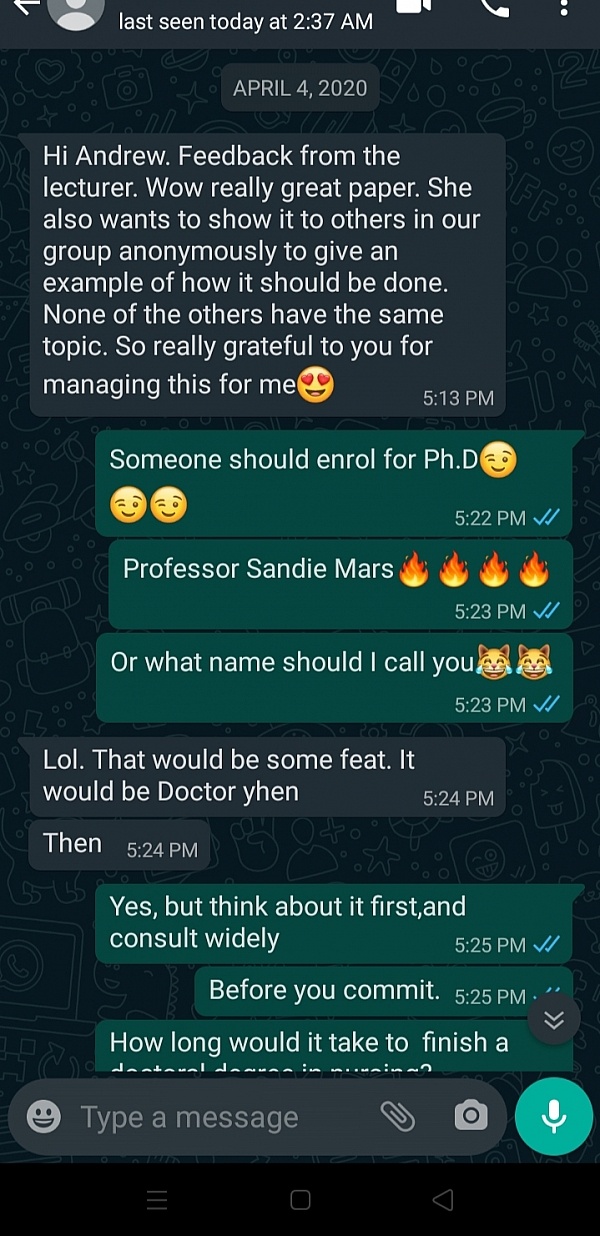Jump to the latest messages
The width and height of the screenshot is (600, 1236).
click(x=554, y=1019)
